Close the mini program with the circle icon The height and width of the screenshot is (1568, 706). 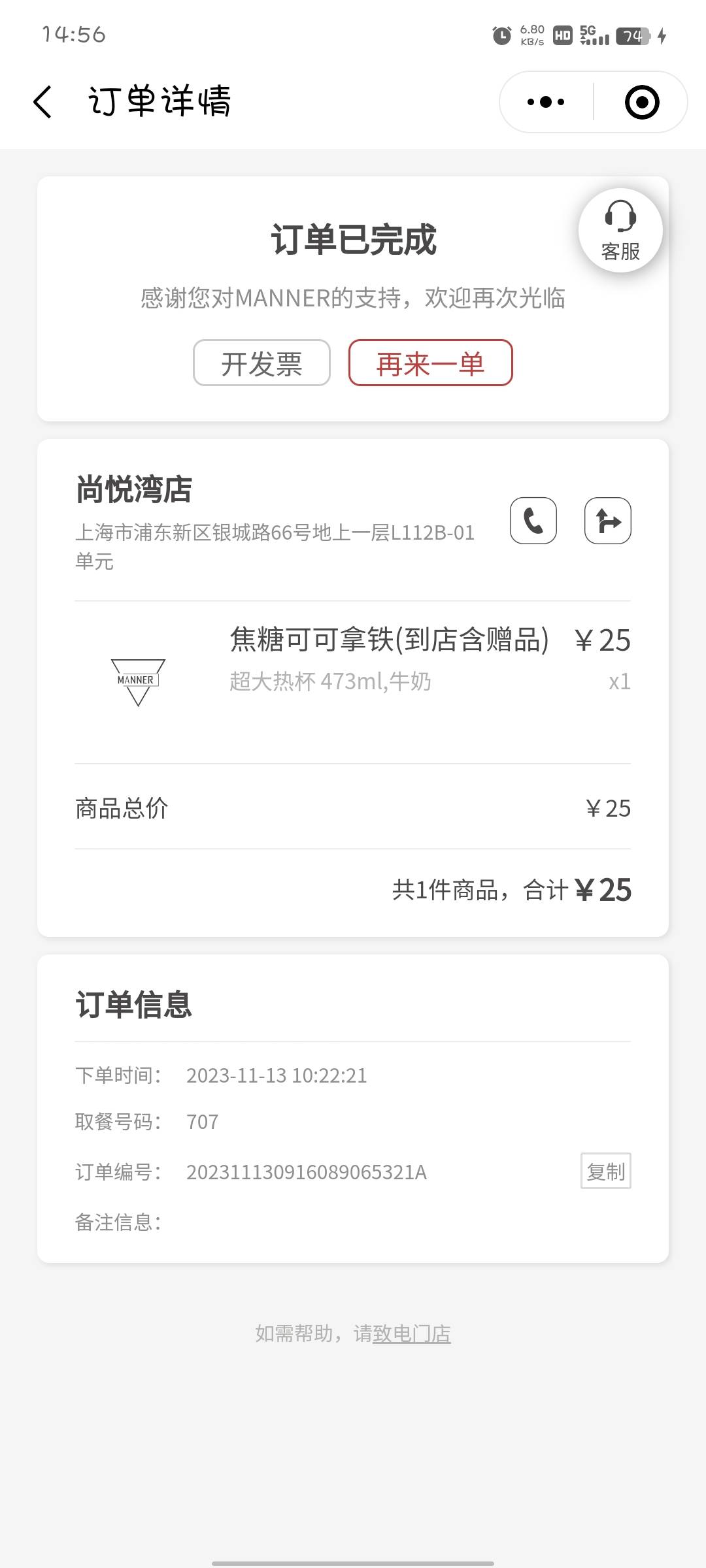642,102
